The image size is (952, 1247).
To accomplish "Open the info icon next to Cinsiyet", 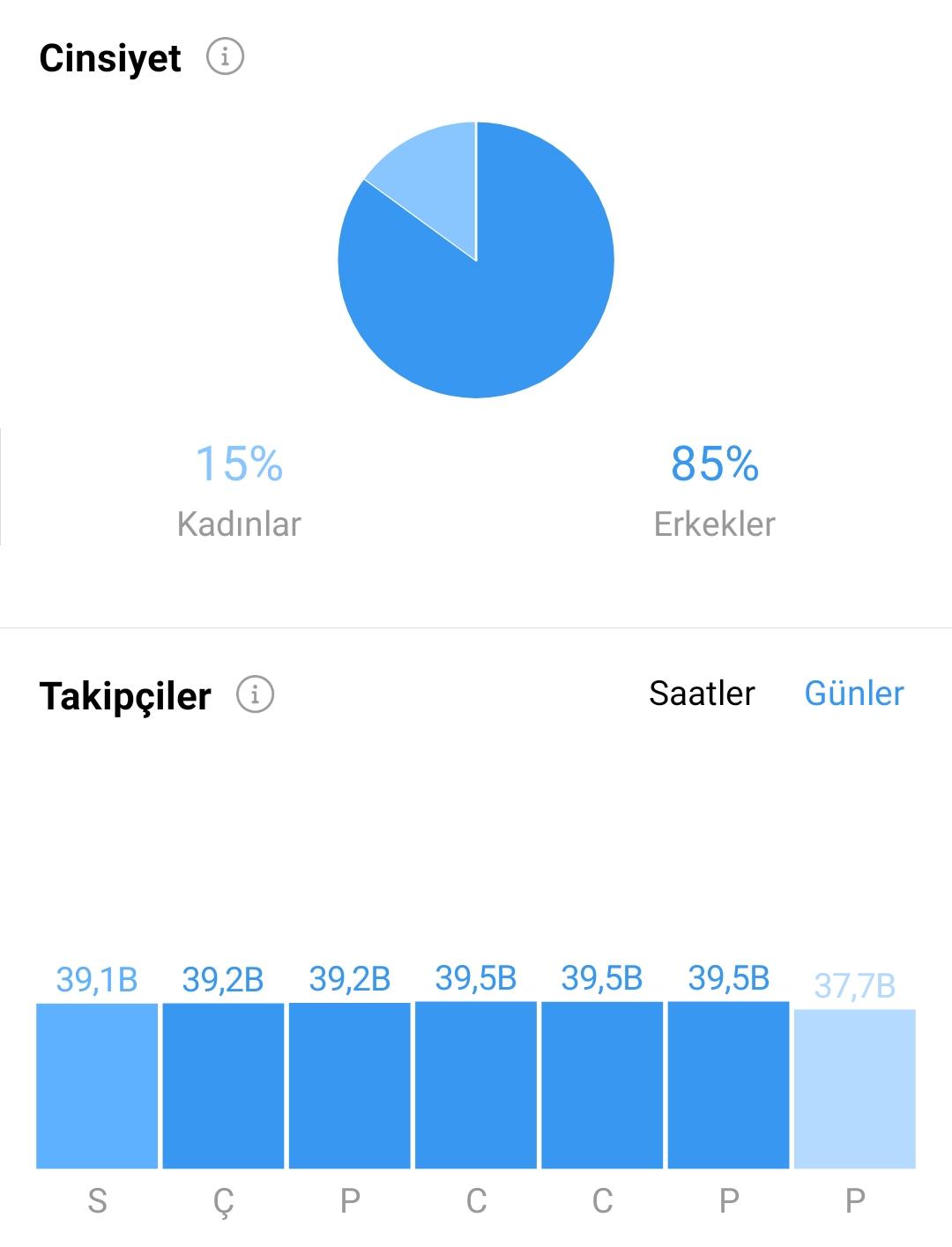I will [x=225, y=57].
